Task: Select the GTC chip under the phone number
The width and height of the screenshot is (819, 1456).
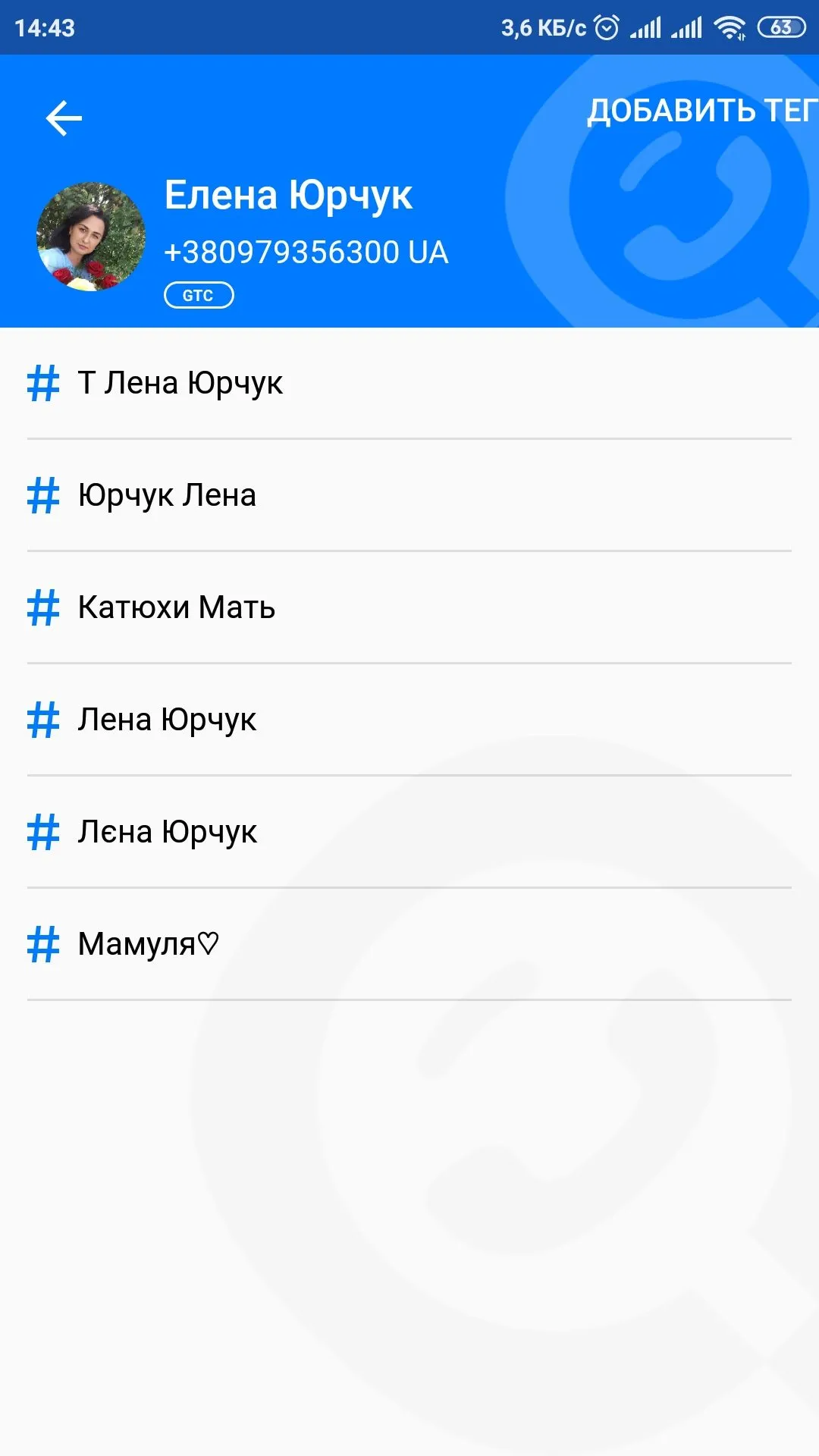Action: point(199,295)
